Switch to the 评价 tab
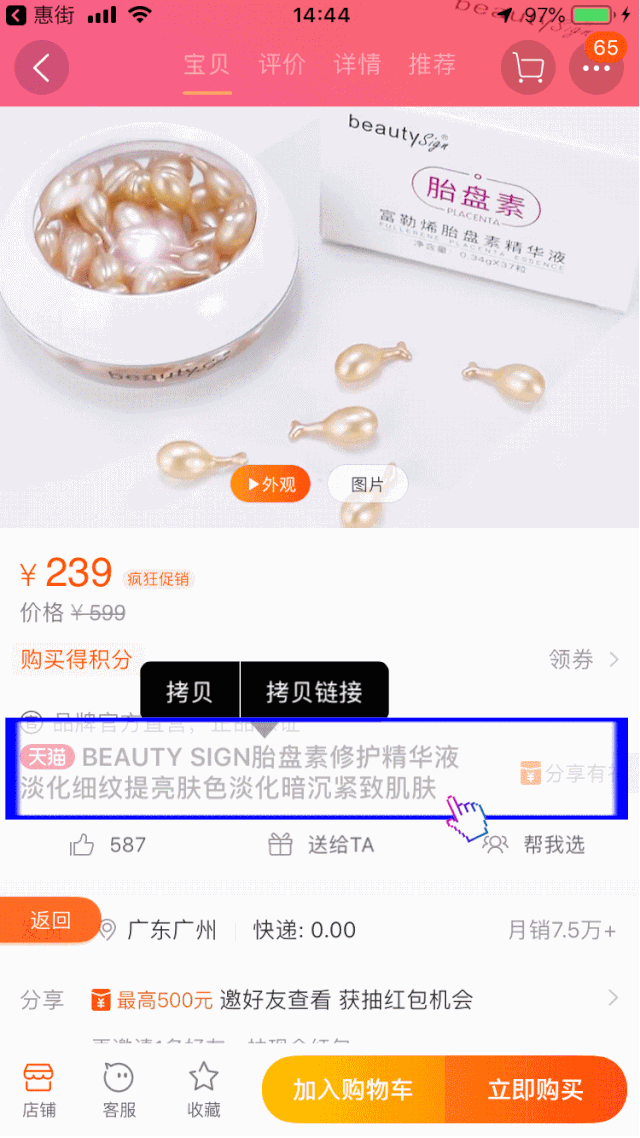Image resolution: width=640 pixels, height=1138 pixels. point(282,65)
